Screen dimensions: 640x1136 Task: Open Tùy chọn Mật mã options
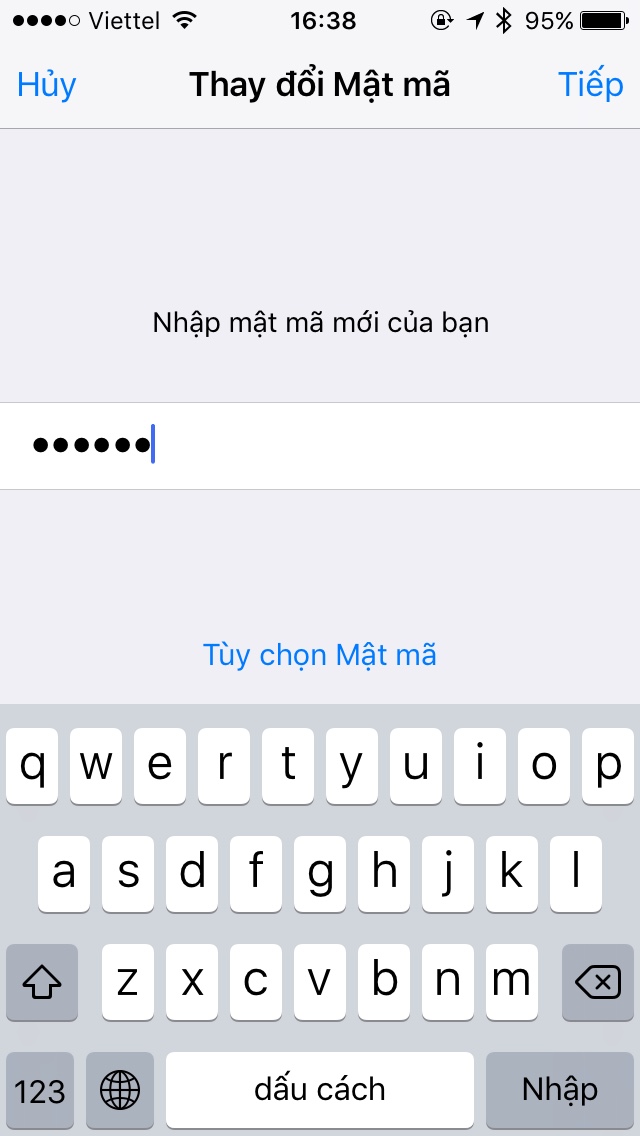[x=320, y=655]
